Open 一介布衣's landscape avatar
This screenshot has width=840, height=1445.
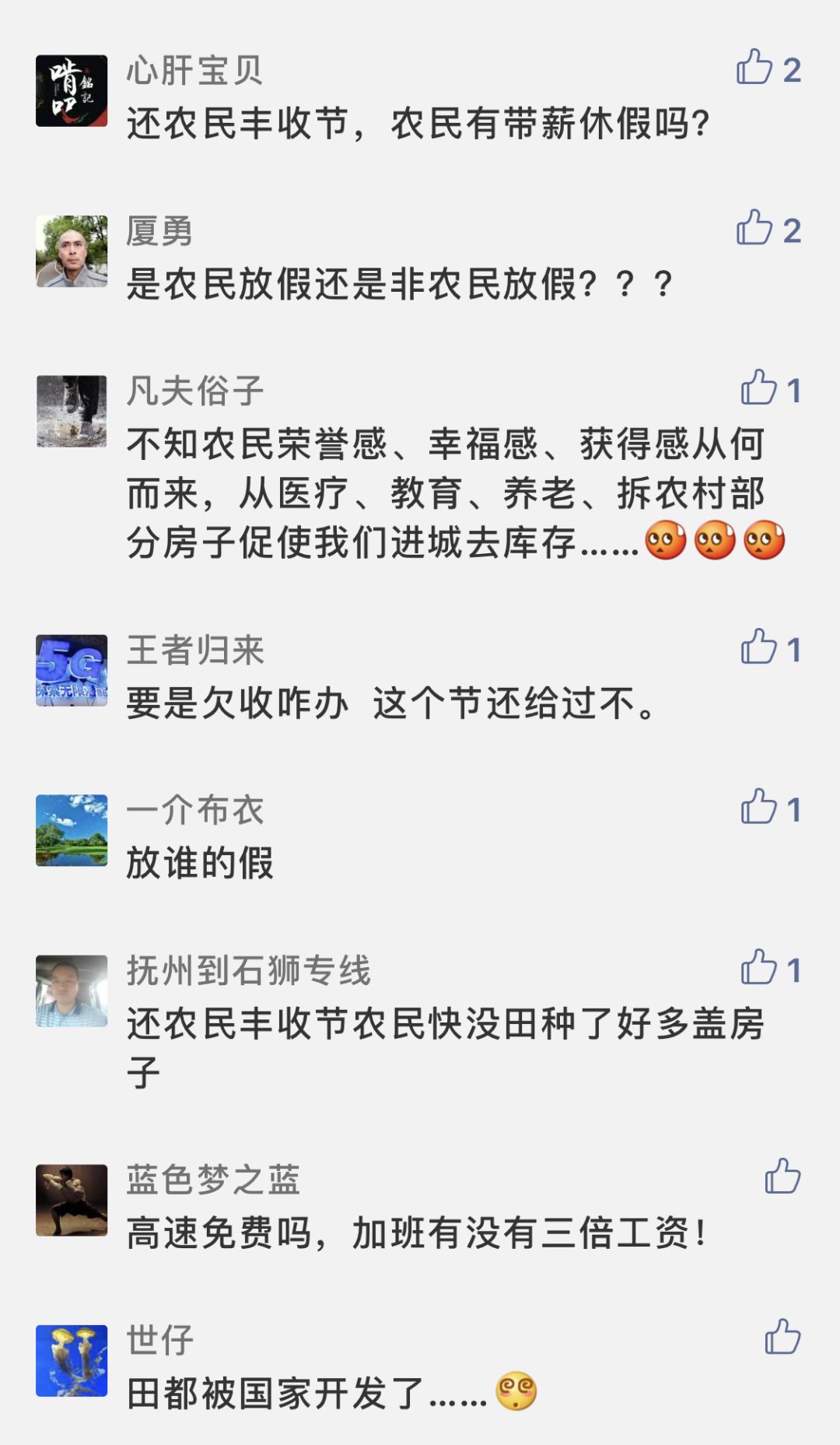72,830
